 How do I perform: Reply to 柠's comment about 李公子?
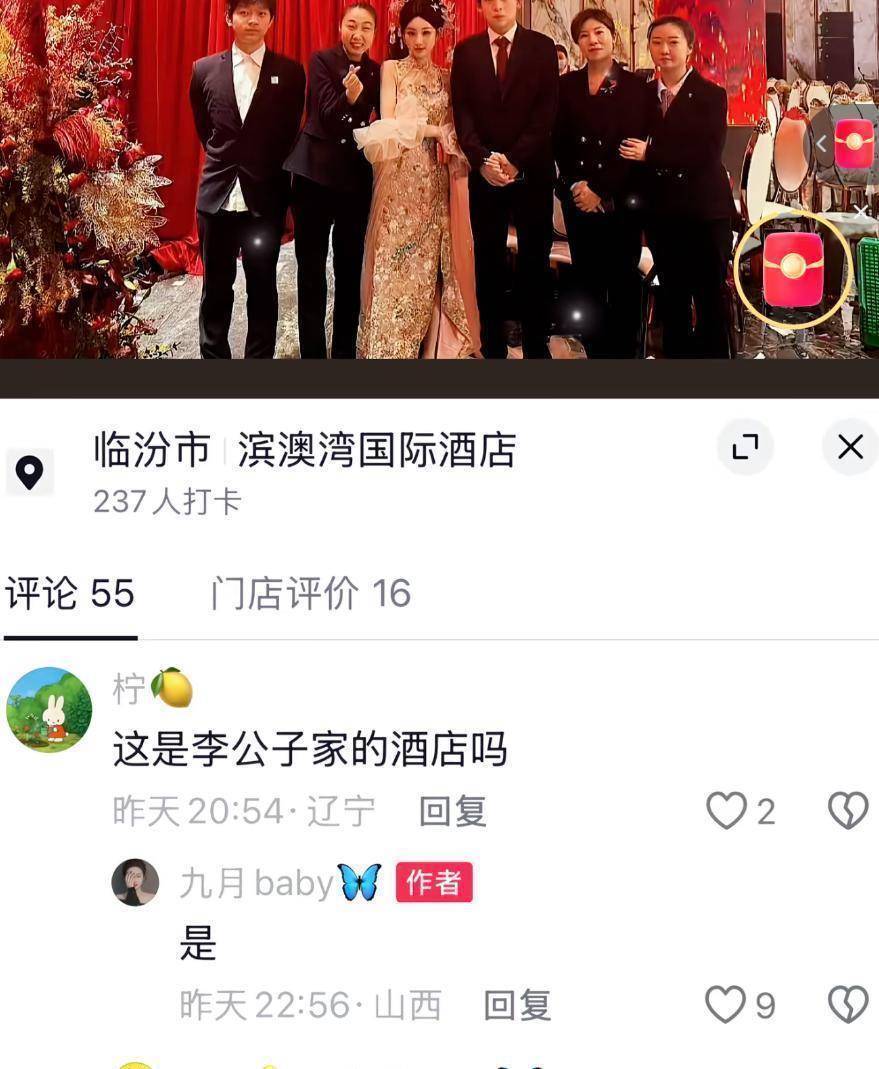452,811
